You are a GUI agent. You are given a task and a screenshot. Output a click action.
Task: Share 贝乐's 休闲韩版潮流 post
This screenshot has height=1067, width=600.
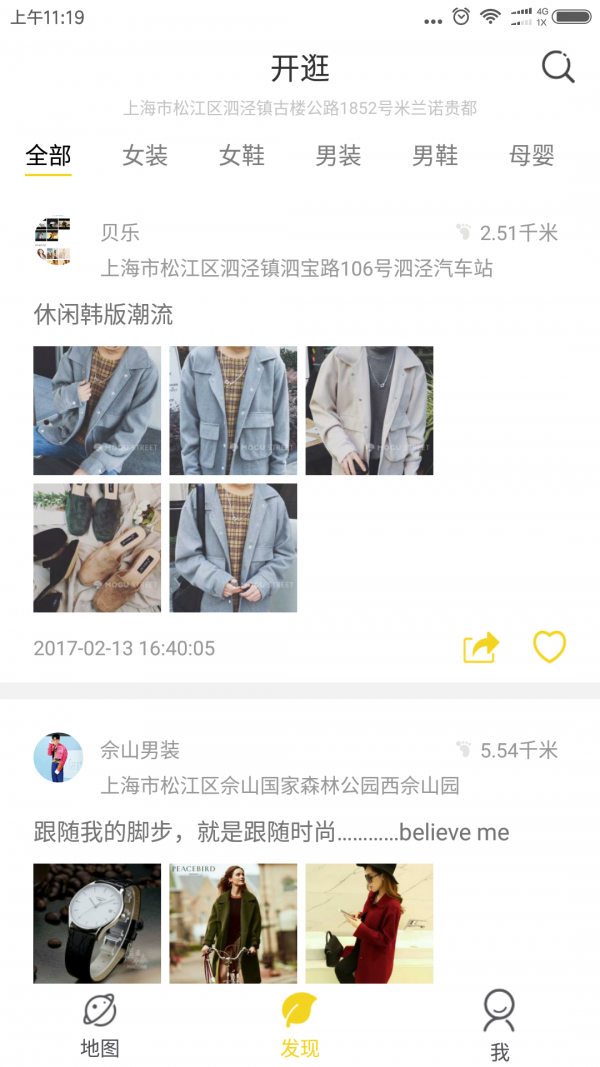(x=481, y=648)
